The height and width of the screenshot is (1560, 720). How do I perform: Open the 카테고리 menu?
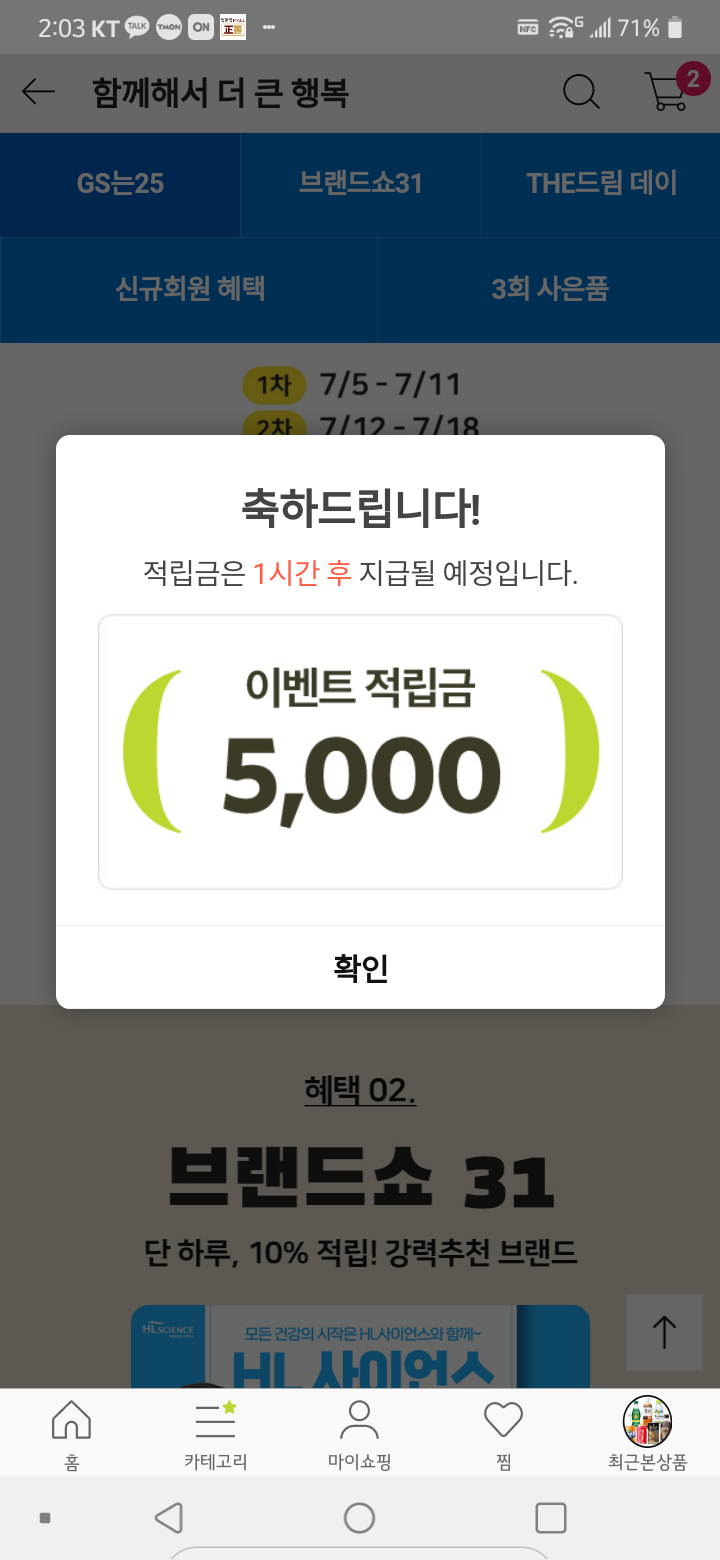coord(215,1433)
